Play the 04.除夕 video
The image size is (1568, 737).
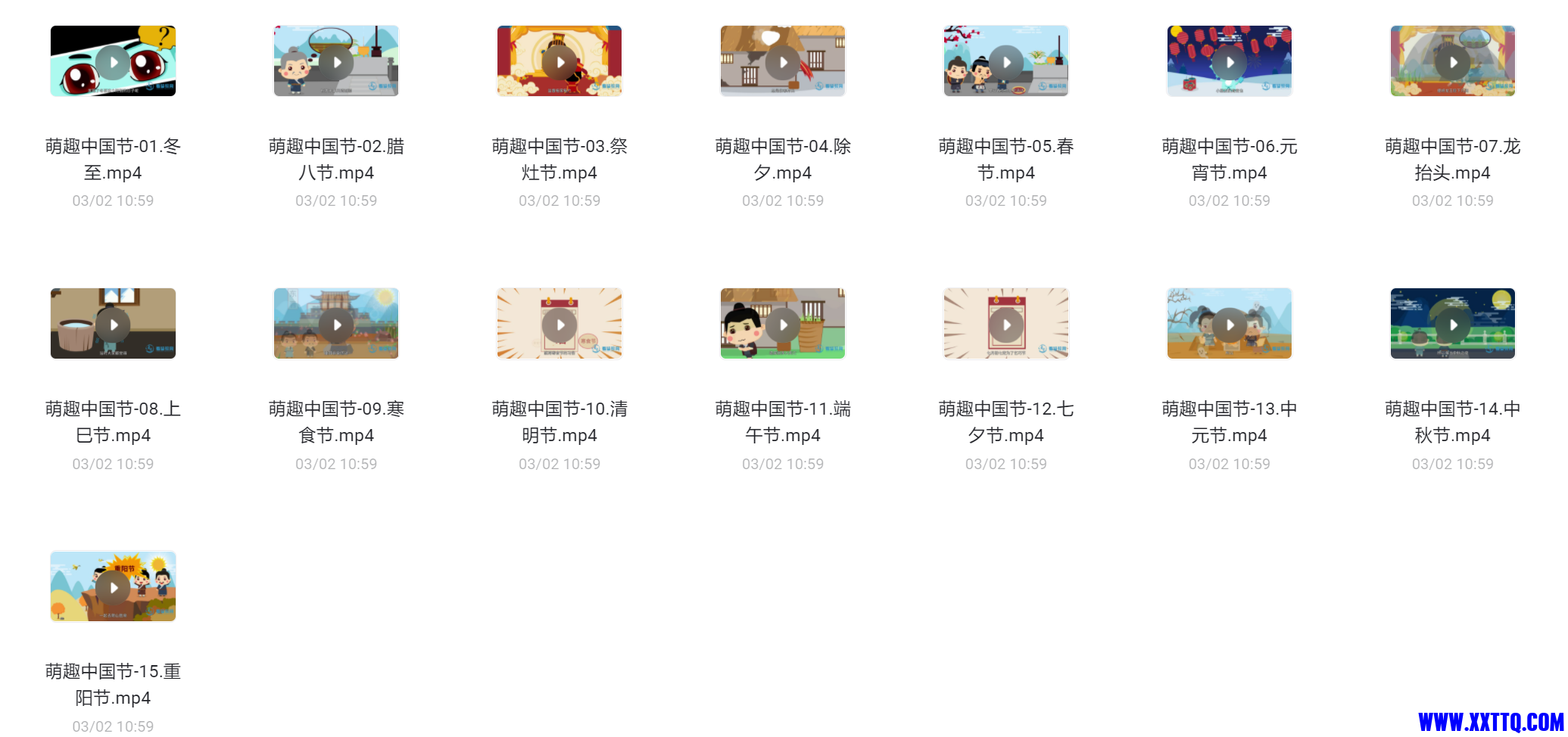click(x=783, y=61)
